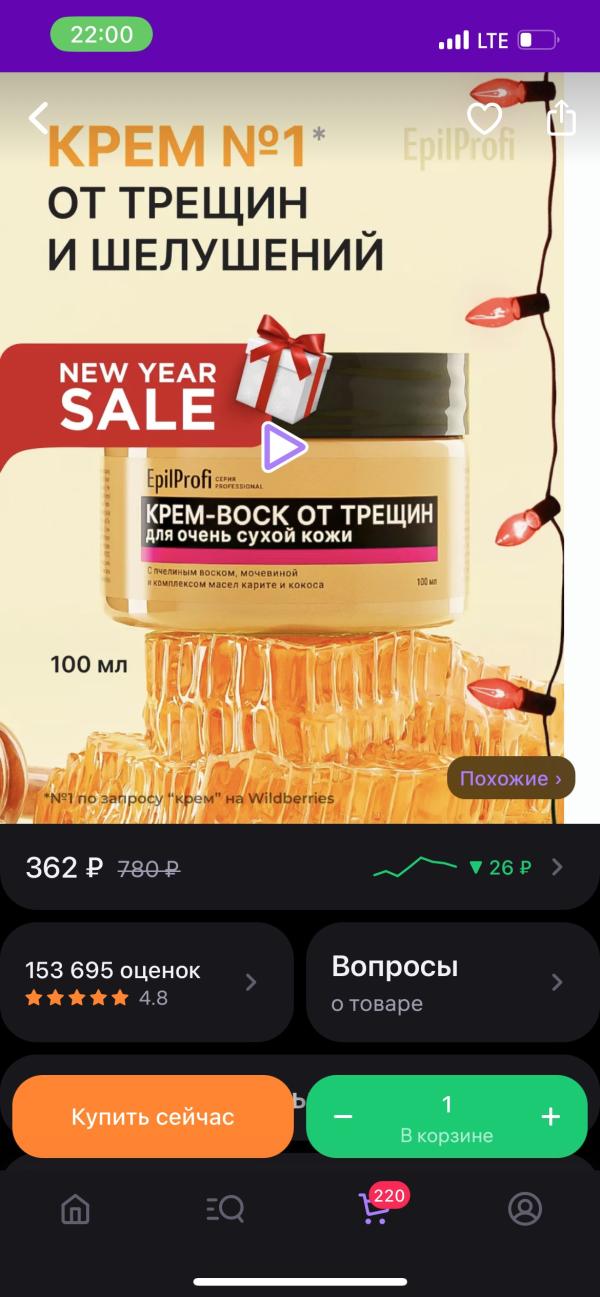600x1297 pixels.
Task: Open the Похожие similar items chip
Action: (x=511, y=778)
